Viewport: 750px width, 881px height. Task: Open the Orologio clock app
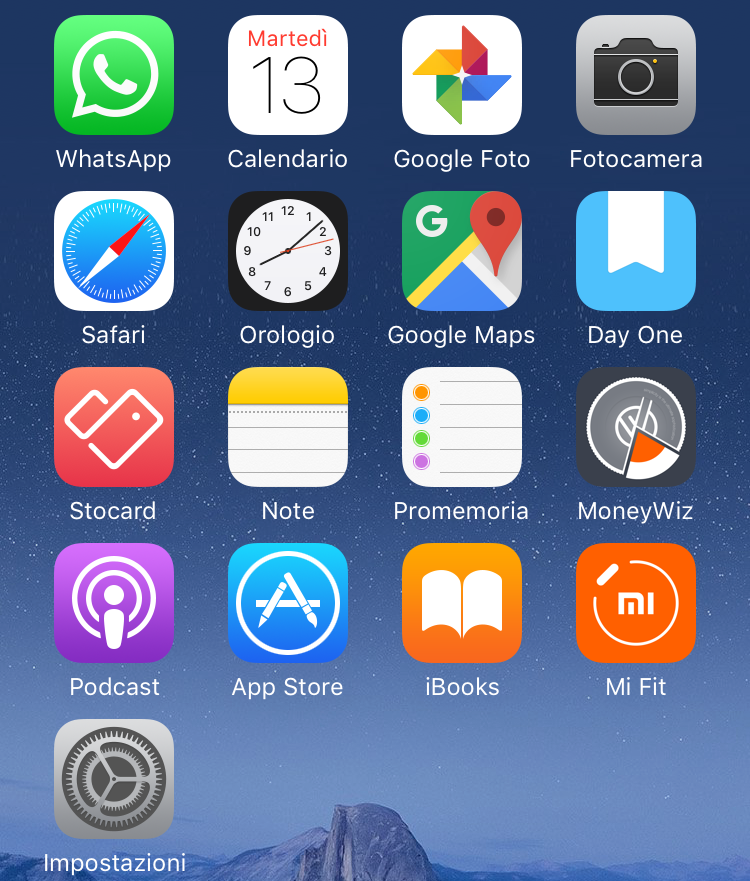tap(288, 251)
